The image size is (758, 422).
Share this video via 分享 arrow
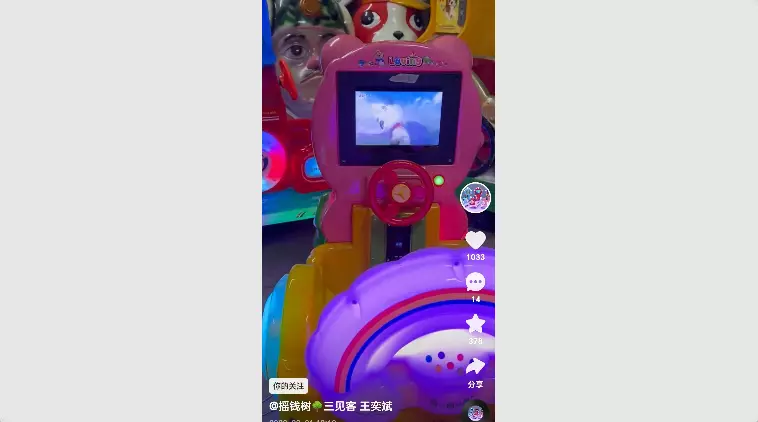pos(475,366)
